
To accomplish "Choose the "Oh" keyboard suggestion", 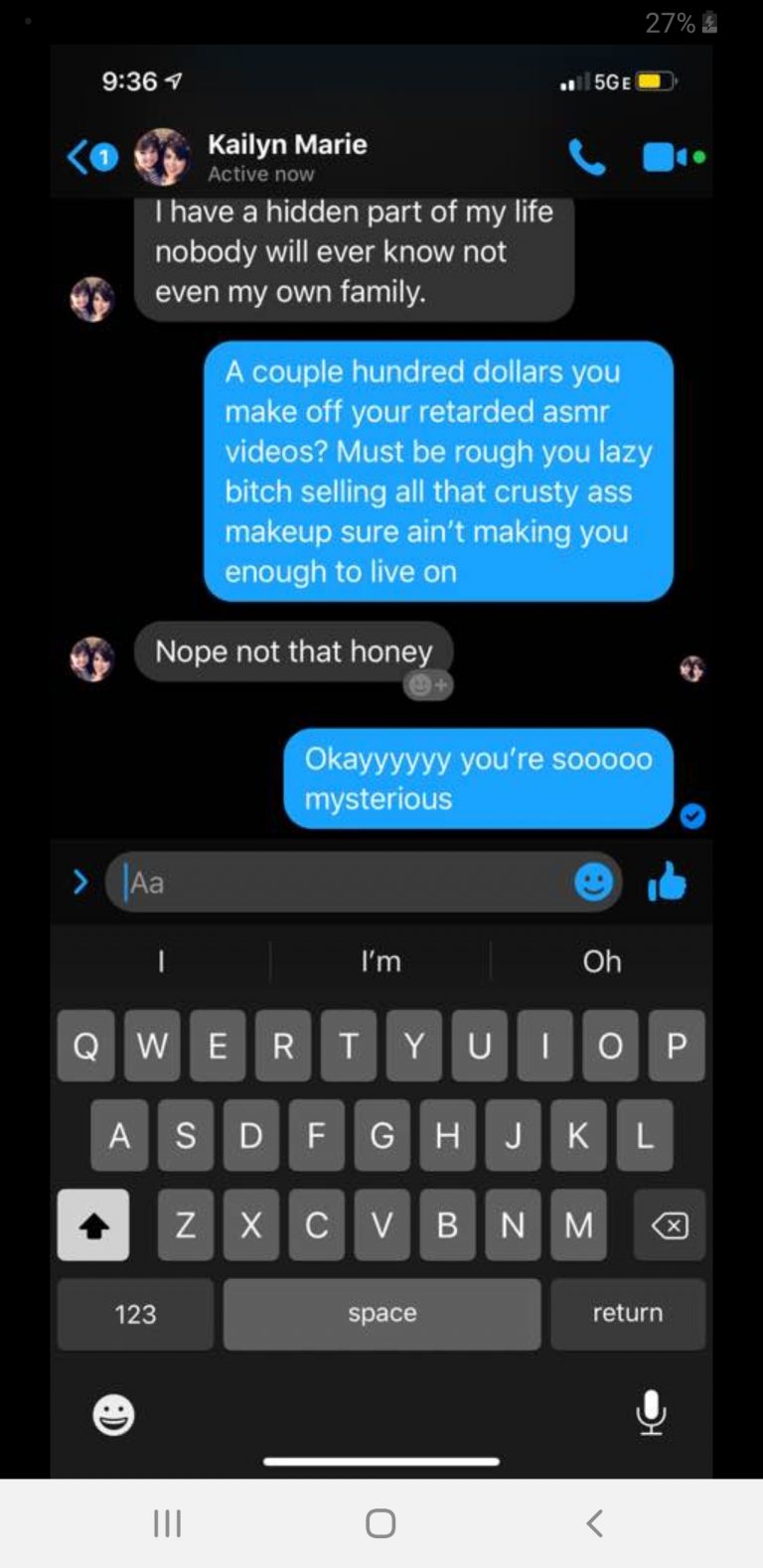I will (602, 961).
